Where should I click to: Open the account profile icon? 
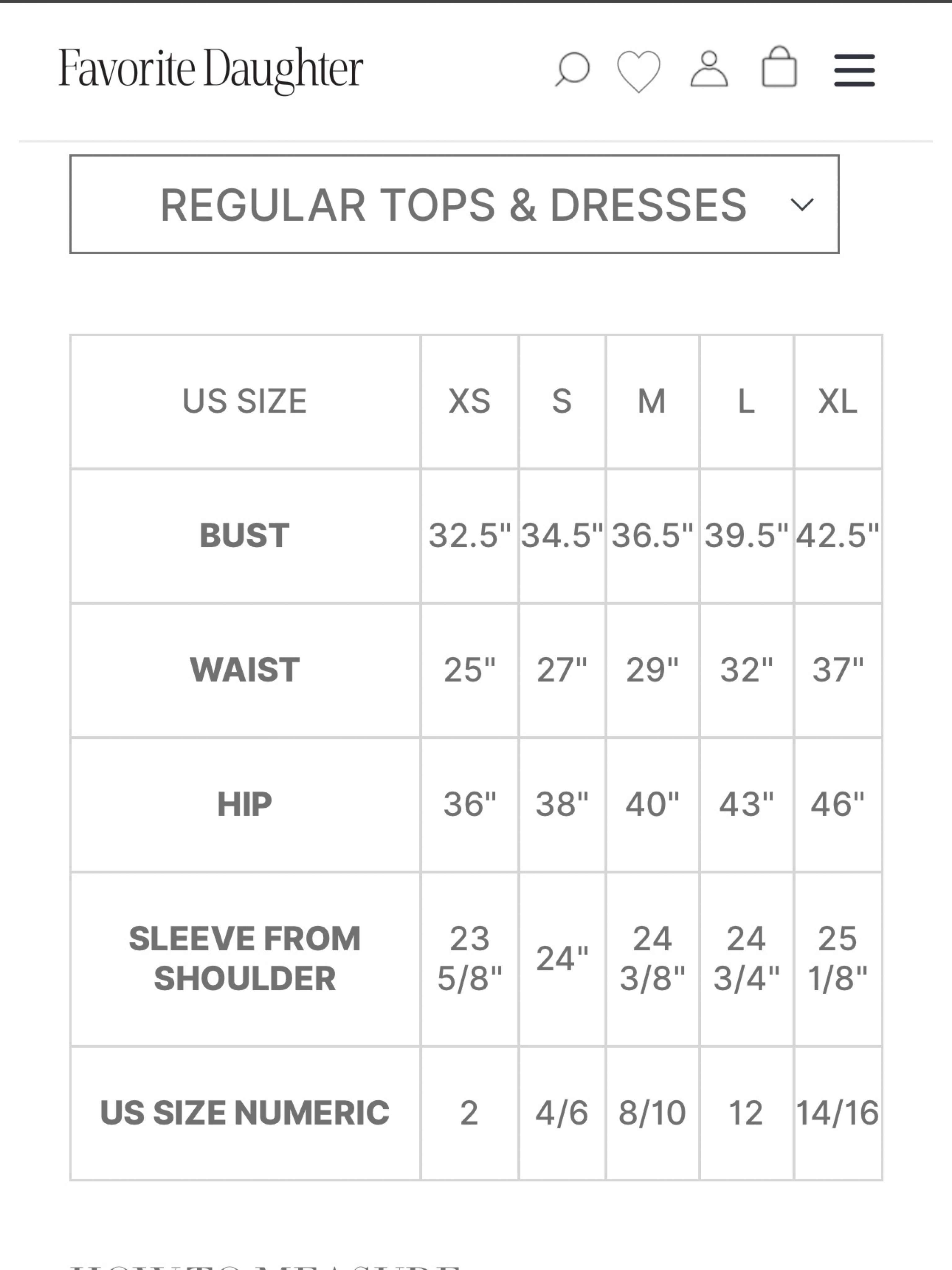[x=709, y=69]
